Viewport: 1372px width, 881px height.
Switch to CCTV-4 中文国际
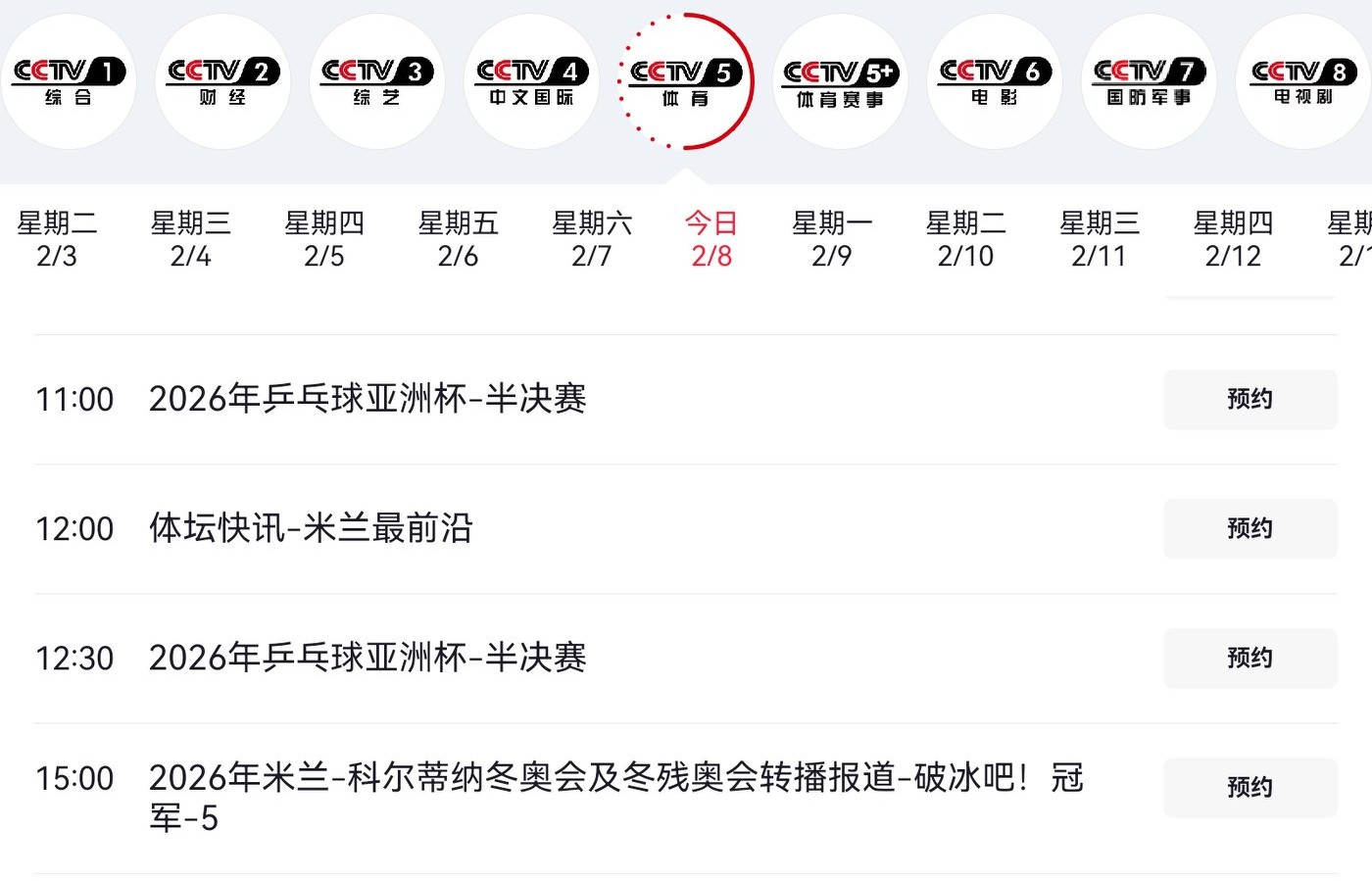(531, 81)
